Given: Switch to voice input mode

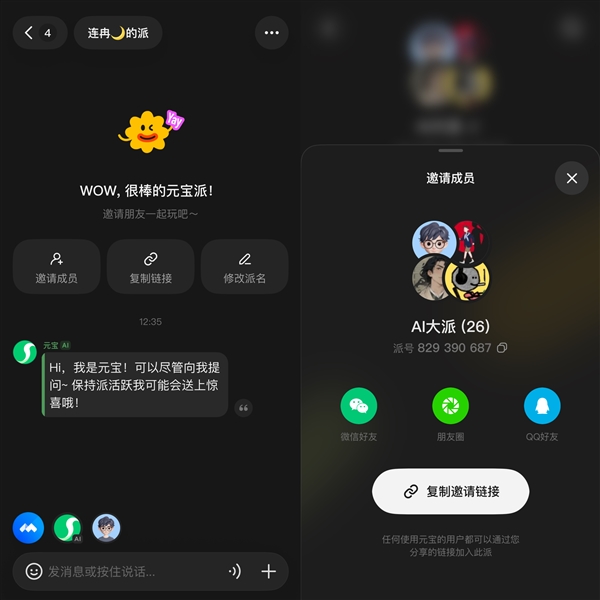Looking at the screenshot, I should click(x=234, y=571).
